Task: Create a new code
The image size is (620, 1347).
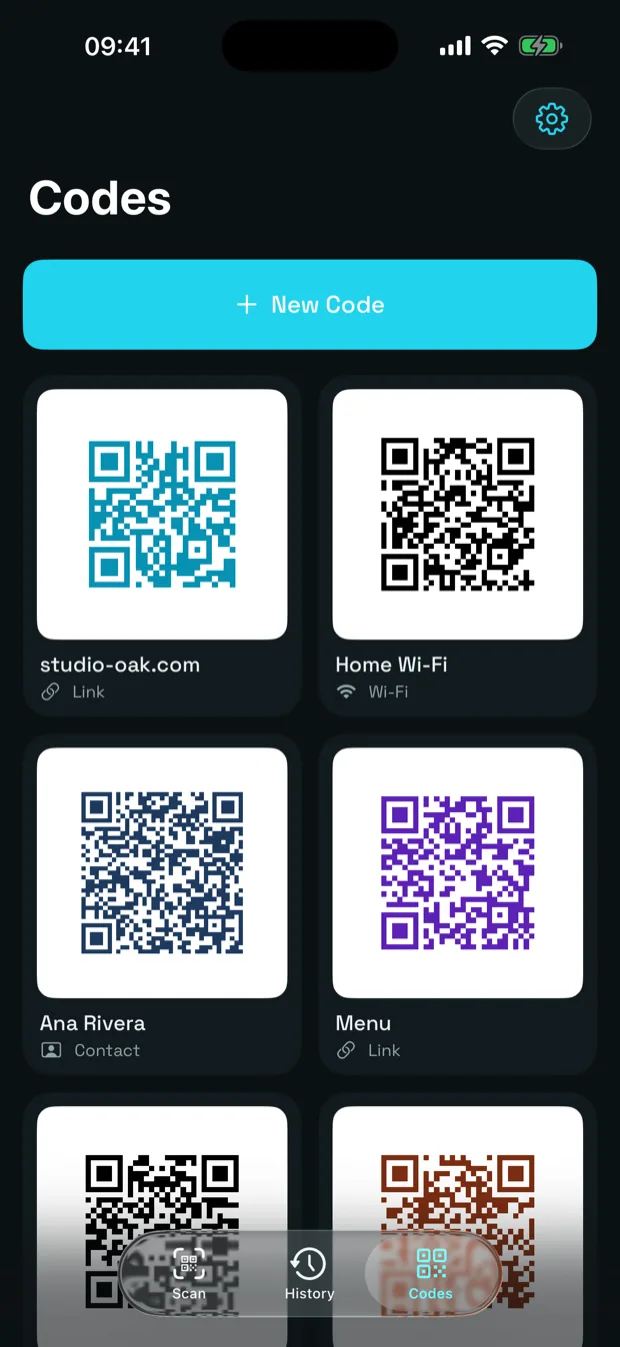Action: (x=310, y=304)
